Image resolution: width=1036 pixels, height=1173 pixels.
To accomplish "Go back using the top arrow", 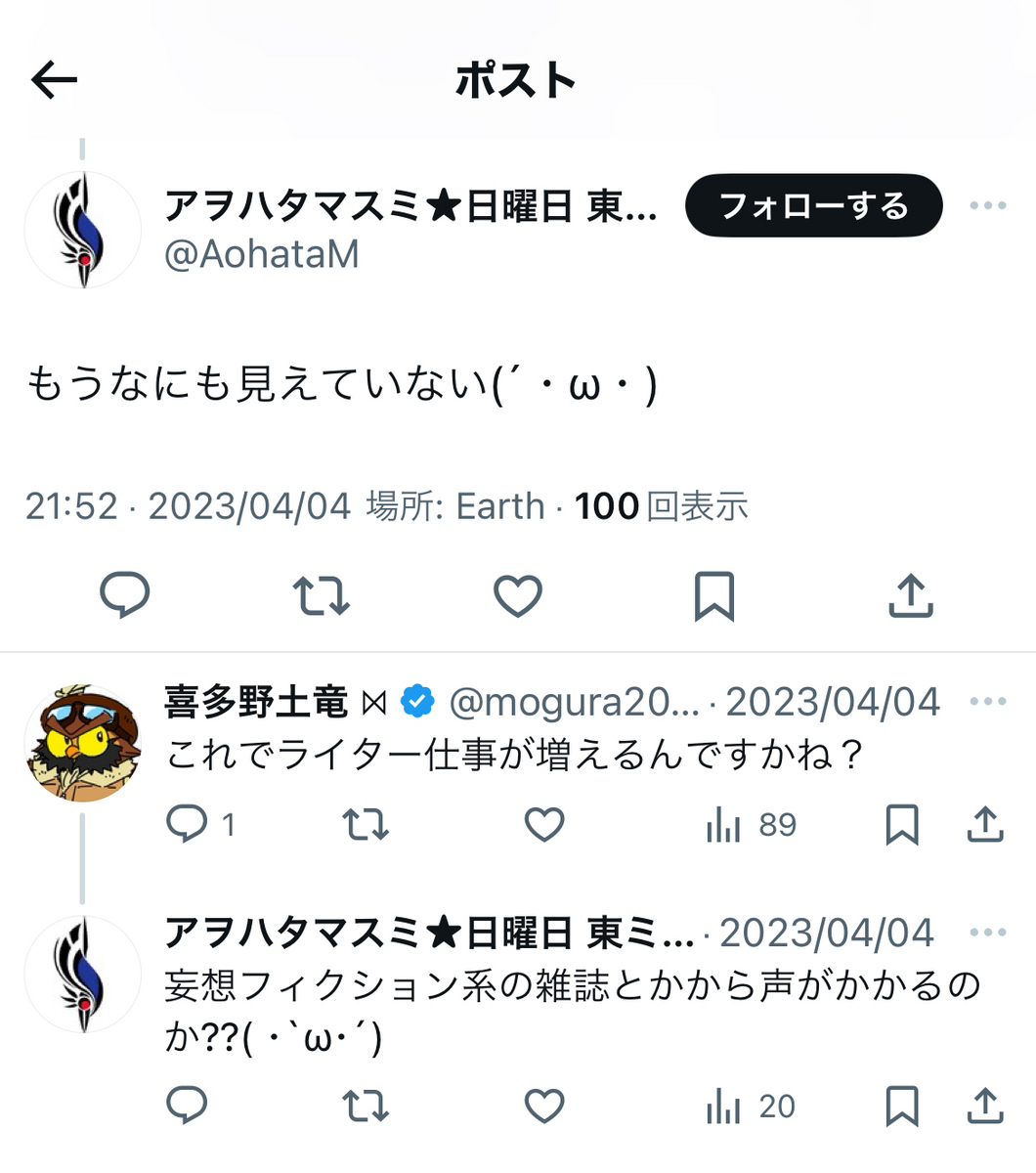I will [x=54, y=80].
